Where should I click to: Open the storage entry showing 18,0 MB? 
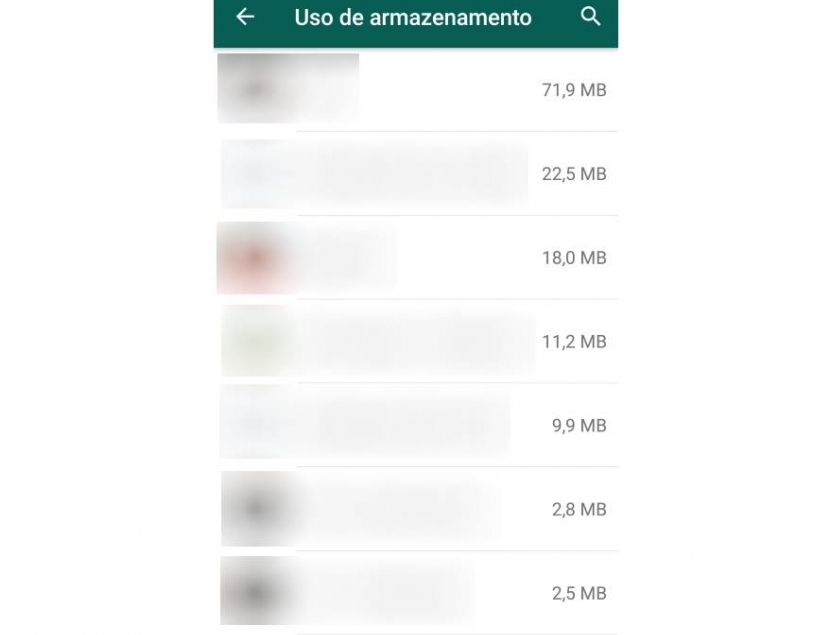pyautogui.click(x=416, y=258)
